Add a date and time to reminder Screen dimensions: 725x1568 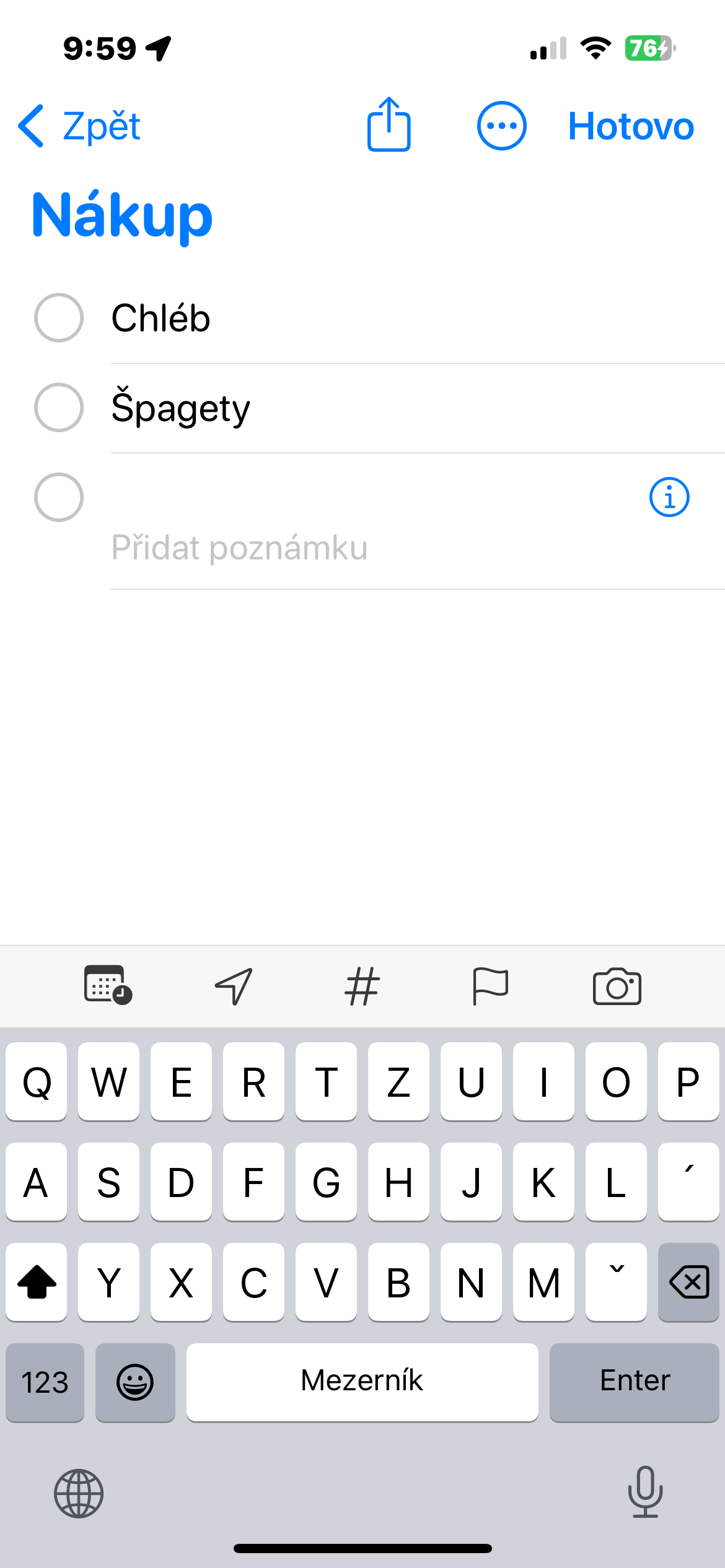coord(108,985)
